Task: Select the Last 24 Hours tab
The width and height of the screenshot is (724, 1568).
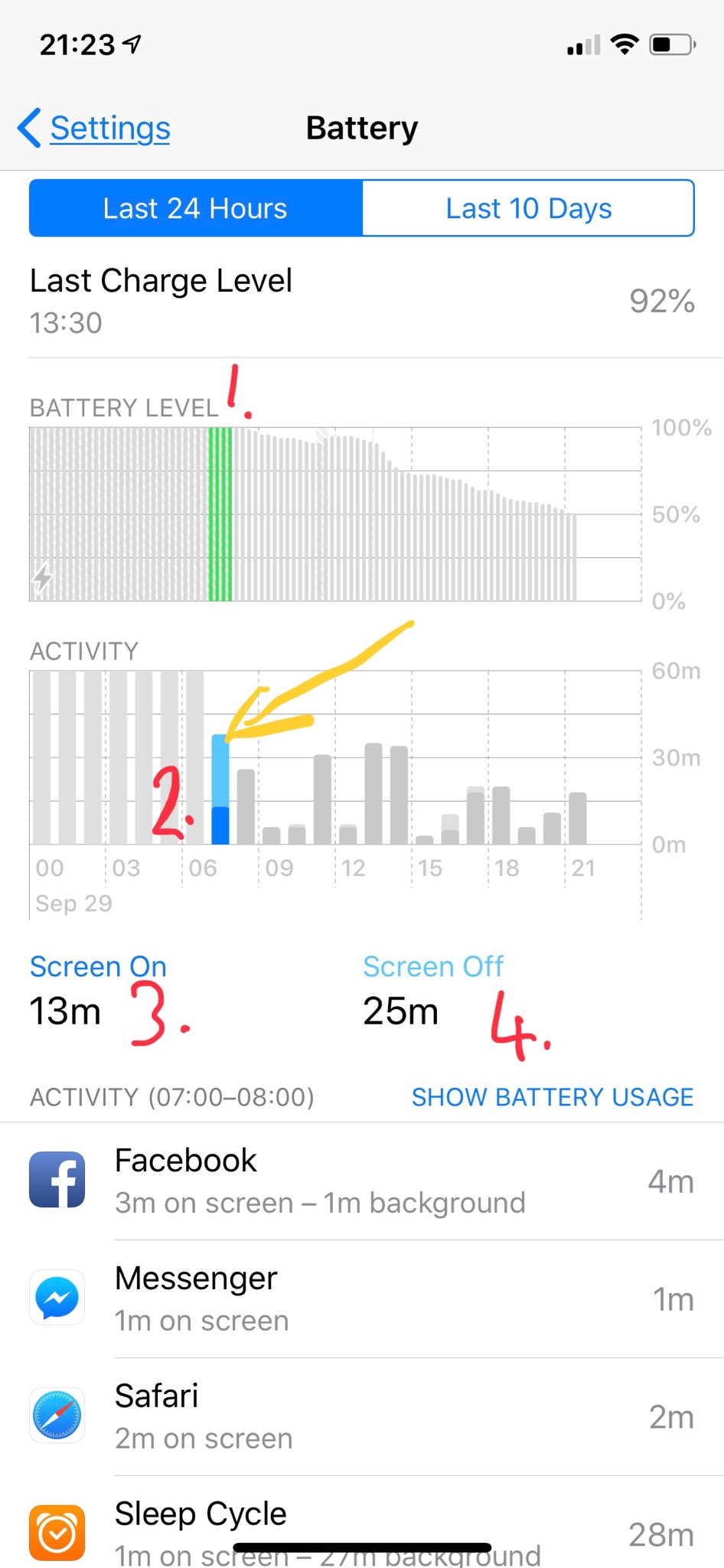Action: click(196, 208)
